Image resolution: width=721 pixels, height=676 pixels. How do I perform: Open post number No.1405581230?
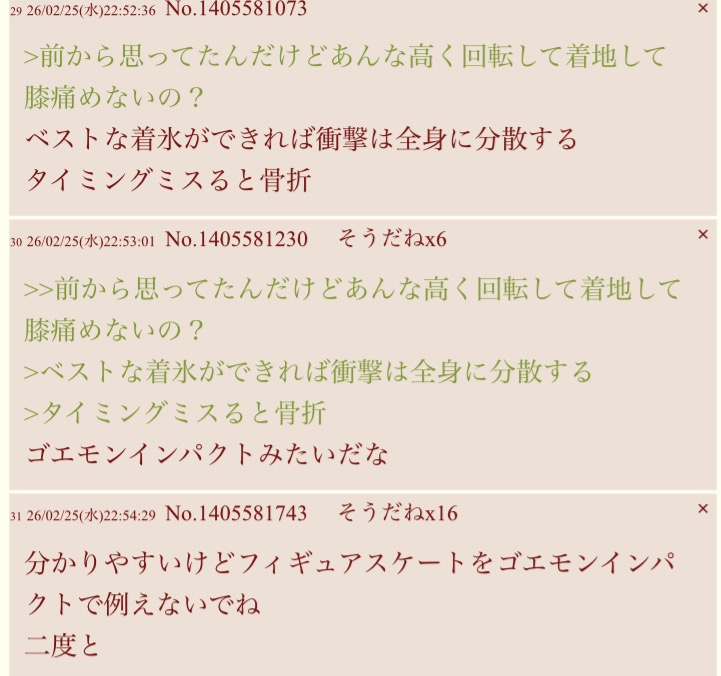coord(236,240)
